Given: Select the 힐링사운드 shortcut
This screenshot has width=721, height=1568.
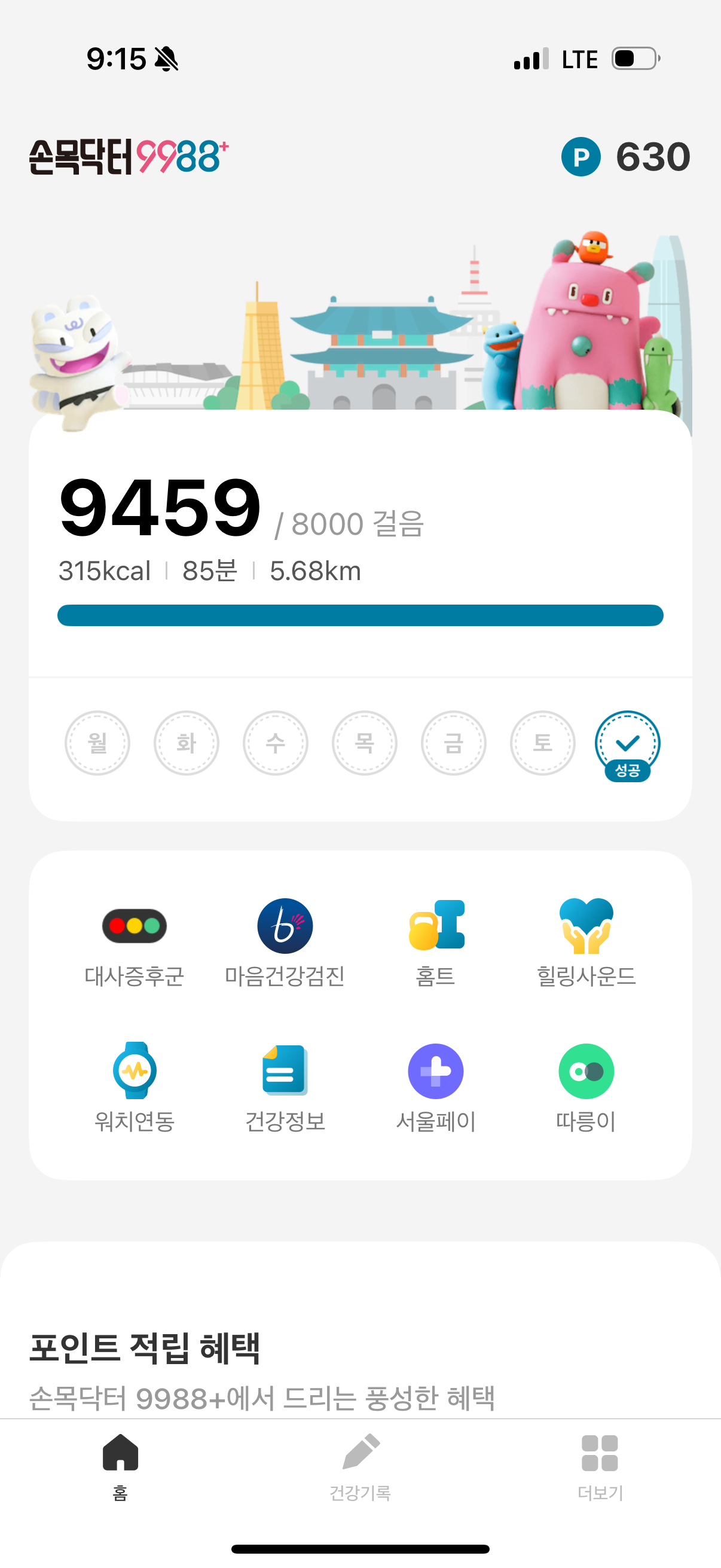Looking at the screenshot, I should tap(586, 942).
